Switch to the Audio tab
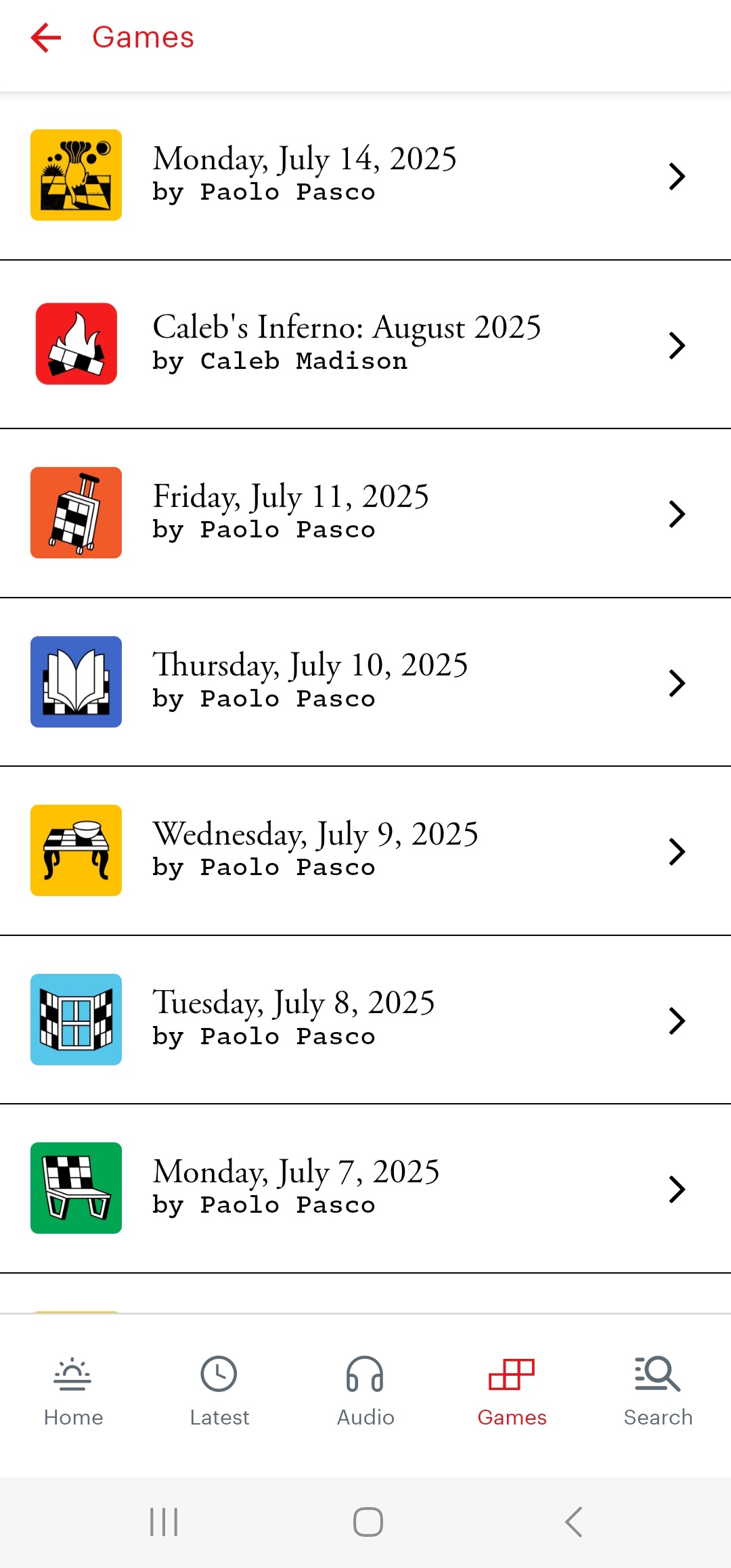The image size is (731, 1568). pos(365,1393)
